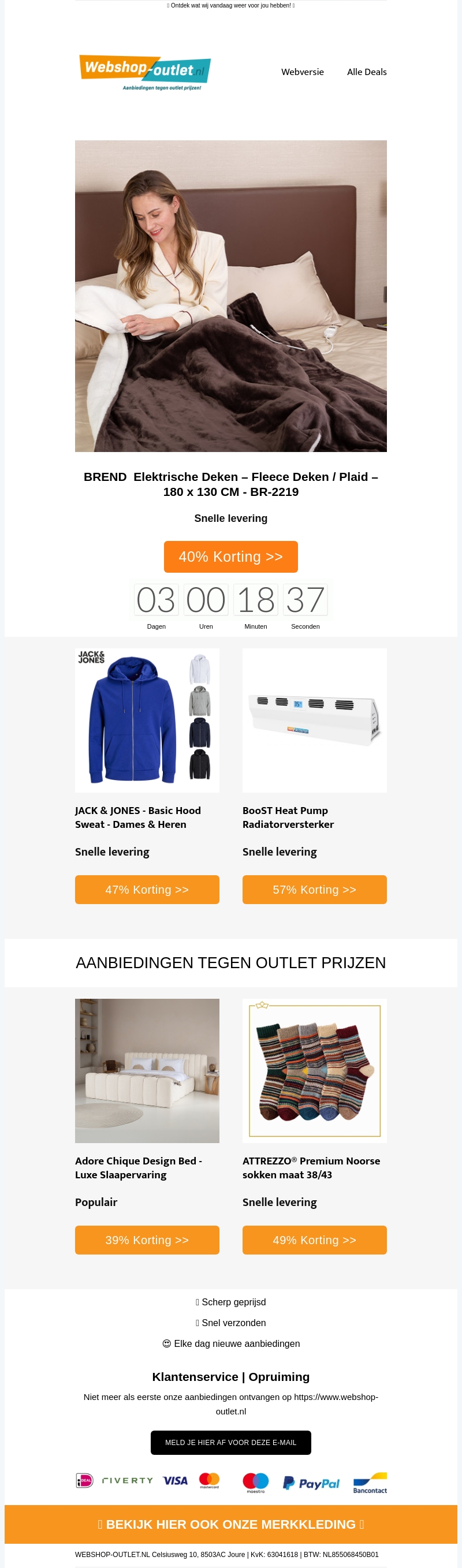462x1568 pixels.
Task: Open the Webversie link
Action: click(302, 72)
